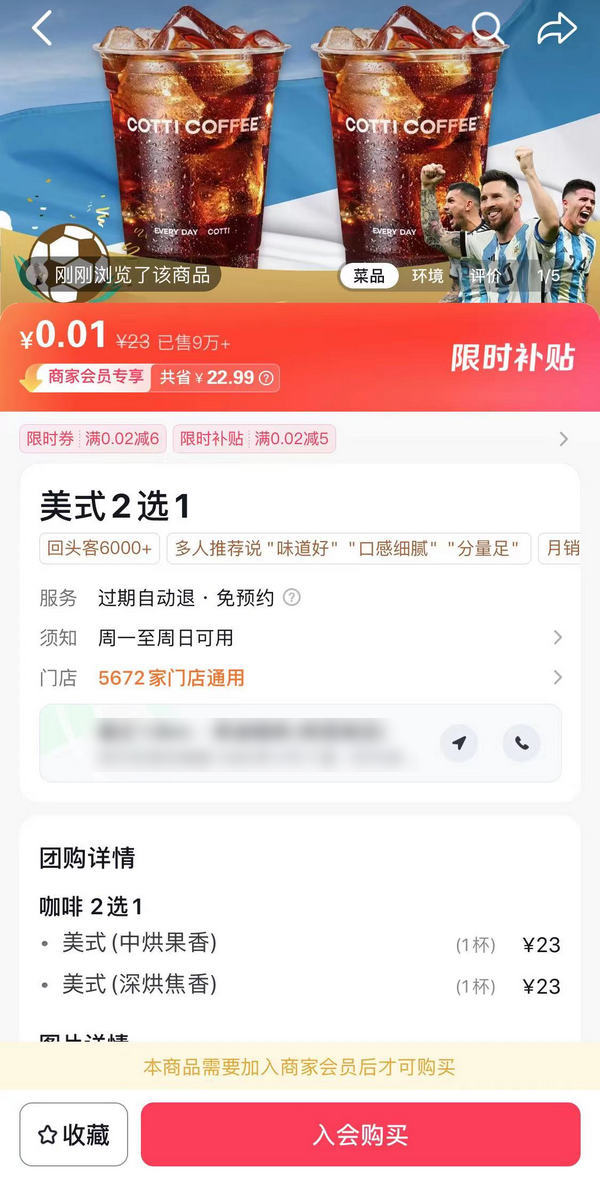Go back using the top-left arrow
This screenshot has height=1177, width=600.
[42, 28]
